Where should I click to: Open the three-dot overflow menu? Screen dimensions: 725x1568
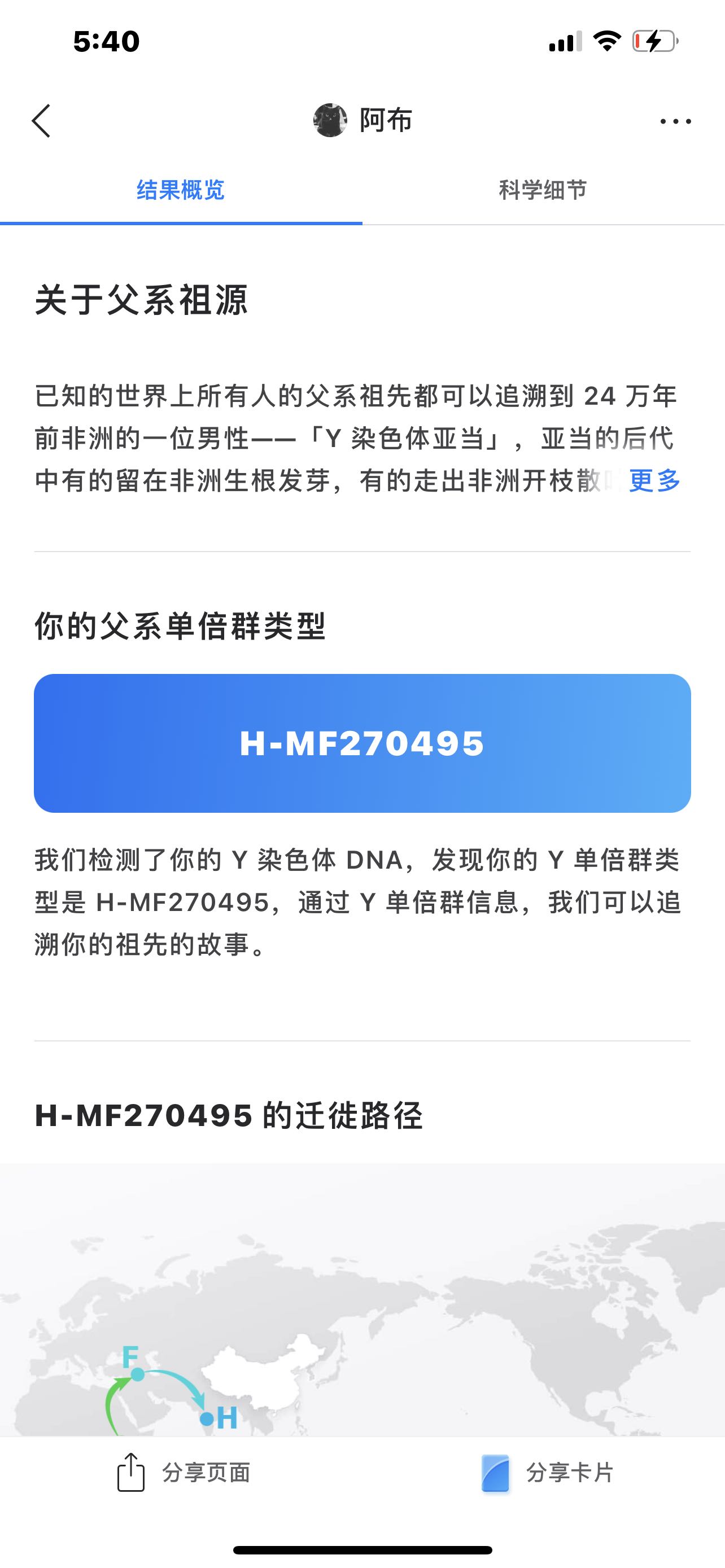tap(675, 121)
